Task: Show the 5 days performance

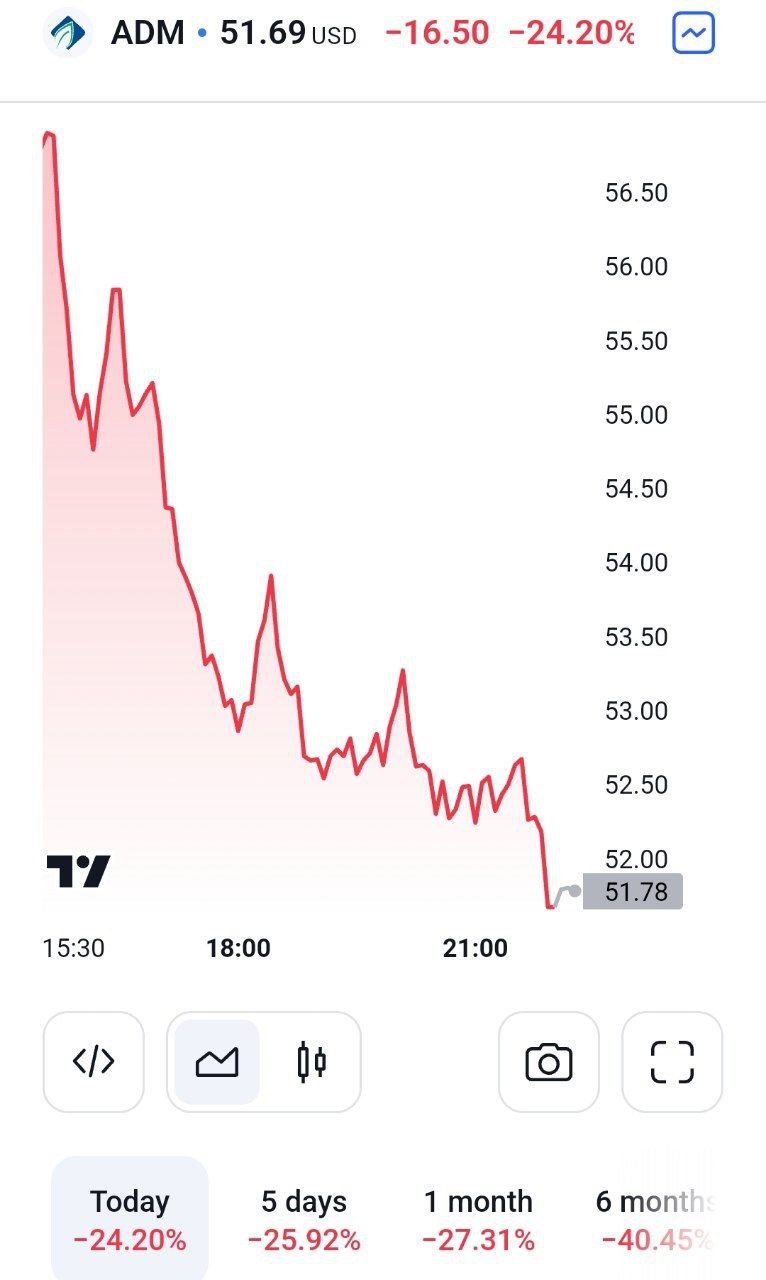Action: click(304, 1219)
